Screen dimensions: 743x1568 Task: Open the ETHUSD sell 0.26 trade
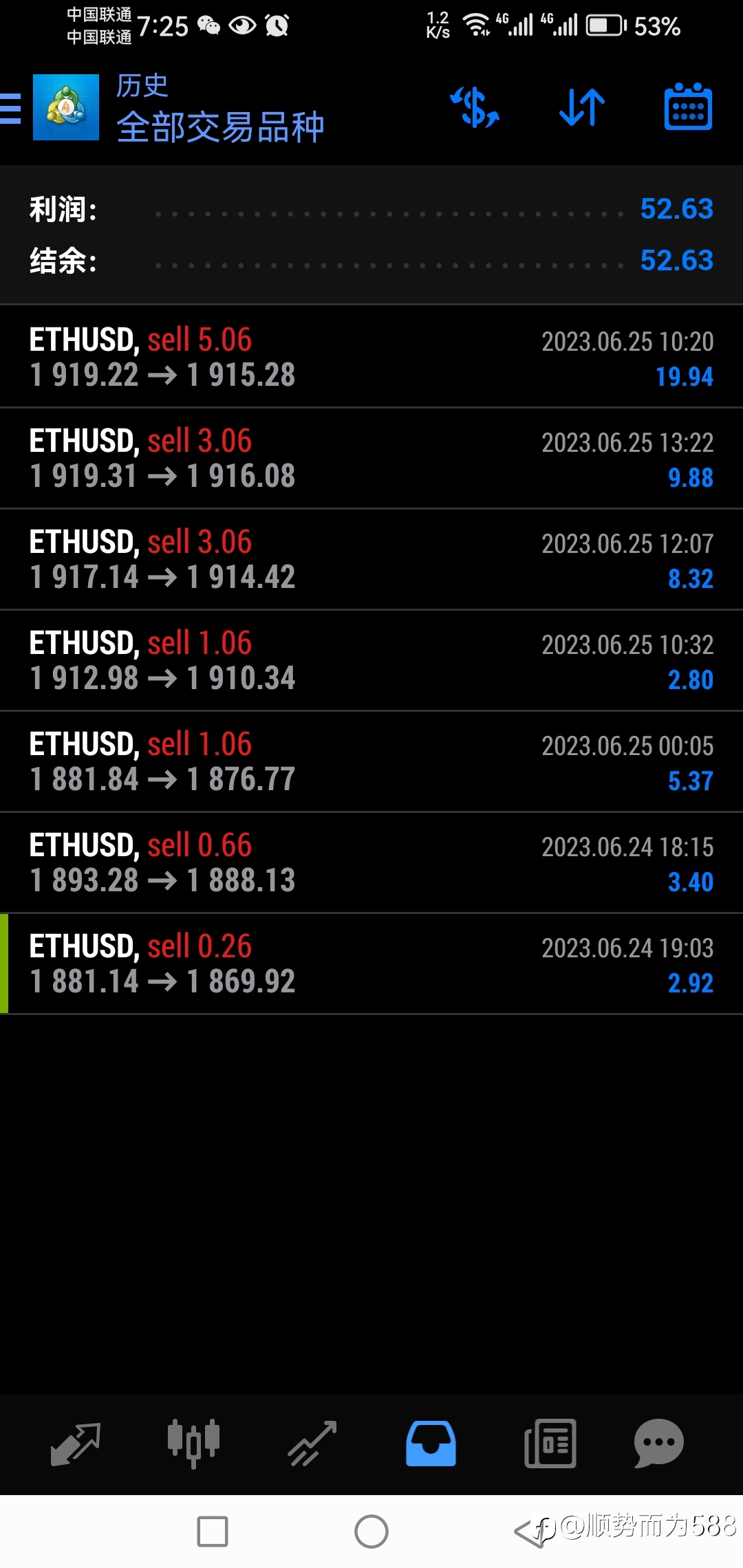tap(371, 963)
